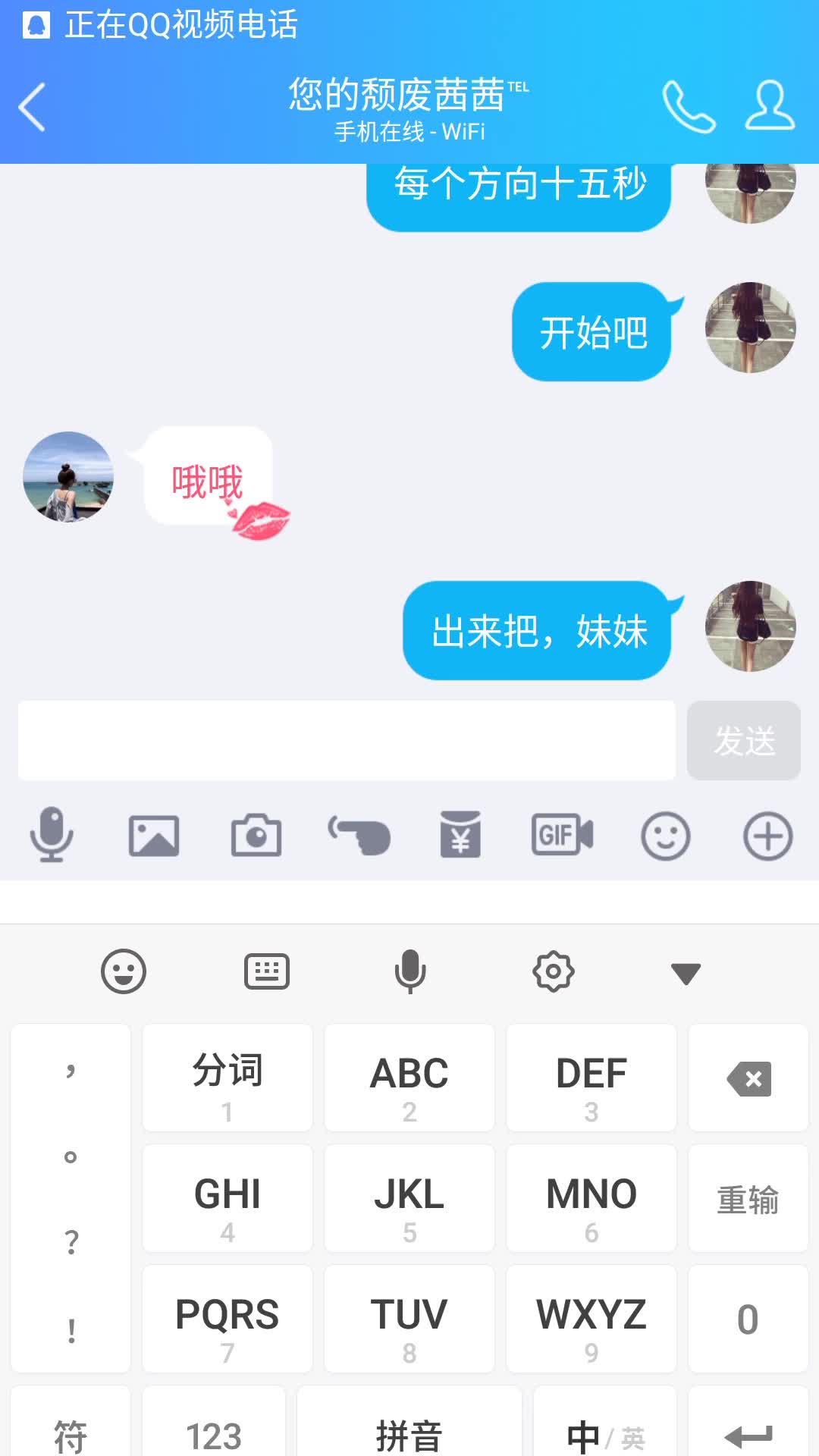Start a voice call with this contact
The height and width of the screenshot is (1456, 819).
click(689, 107)
